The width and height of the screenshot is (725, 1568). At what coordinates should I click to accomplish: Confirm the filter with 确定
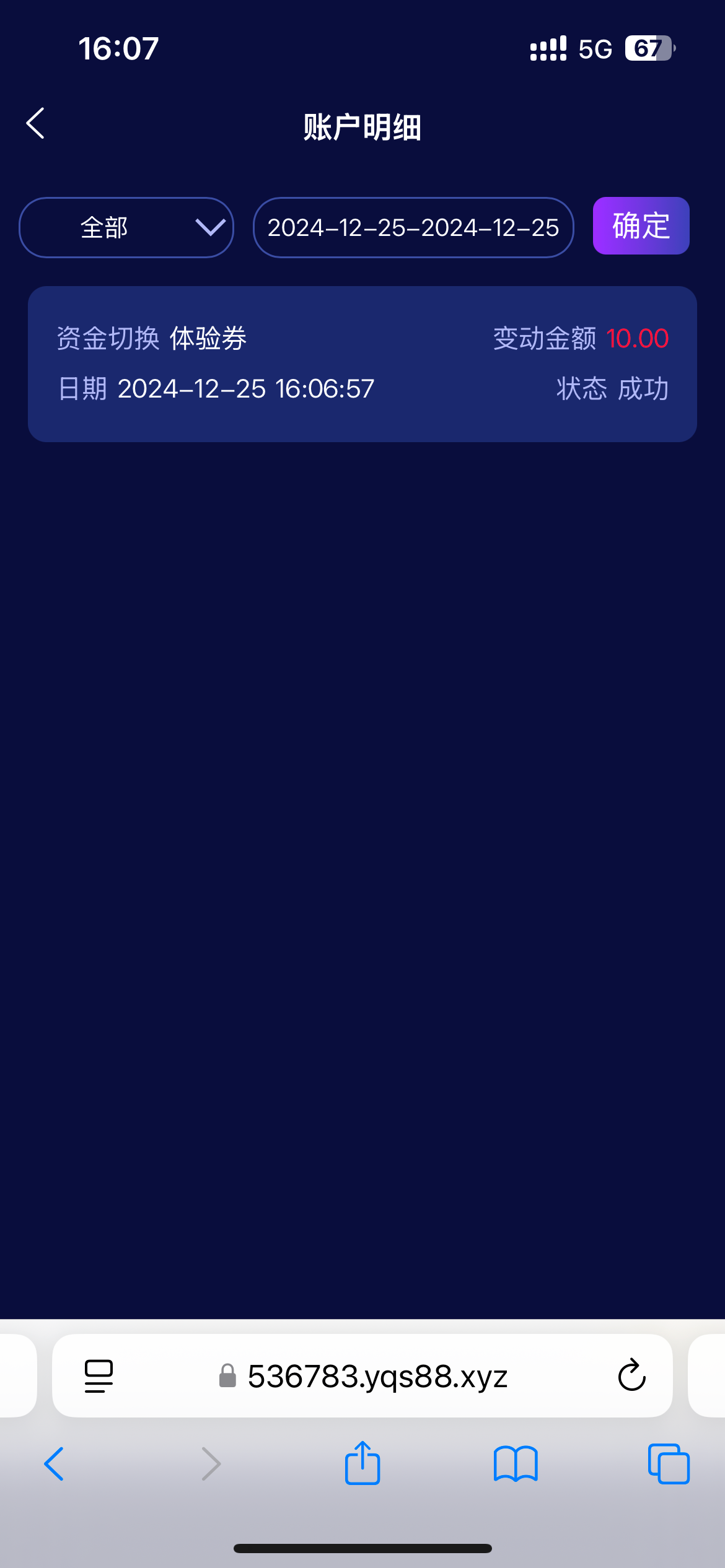(641, 226)
